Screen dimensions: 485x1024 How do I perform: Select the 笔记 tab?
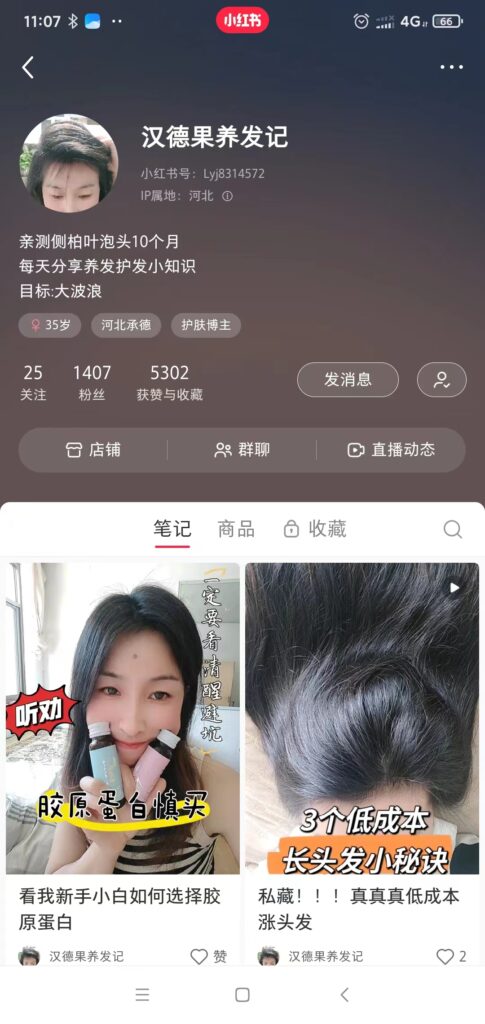(x=172, y=529)
